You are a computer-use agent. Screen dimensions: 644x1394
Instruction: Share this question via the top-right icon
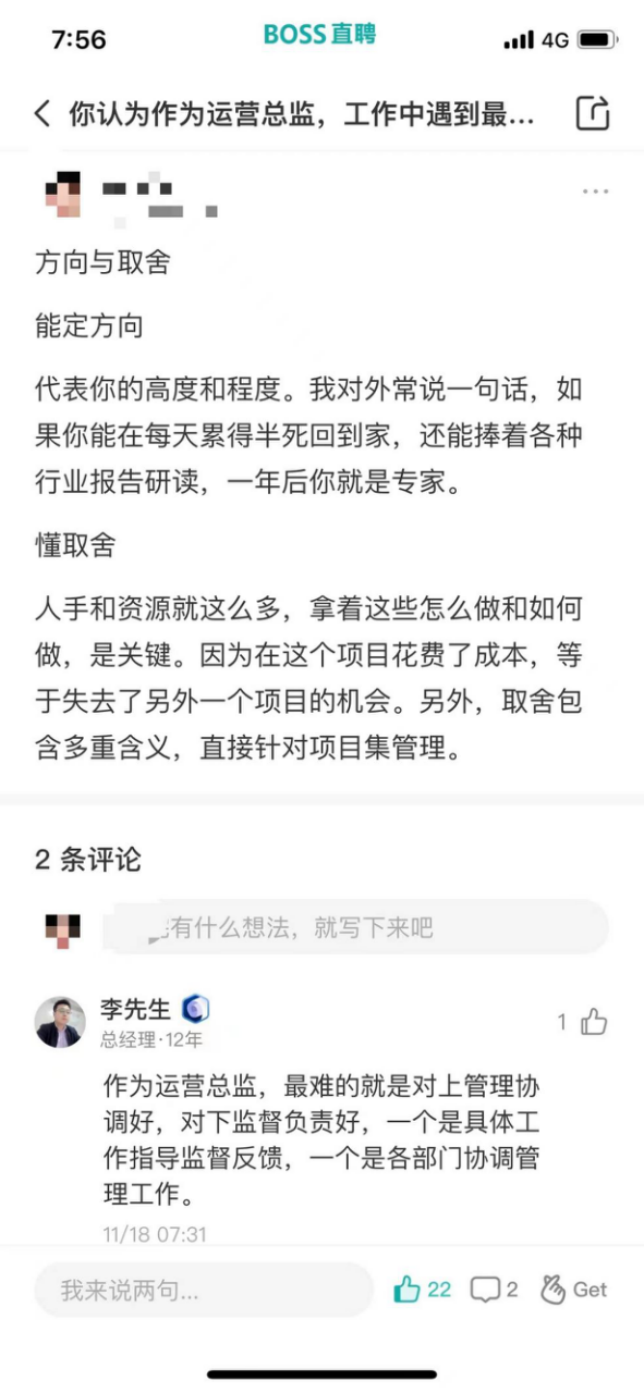[593, 114]
